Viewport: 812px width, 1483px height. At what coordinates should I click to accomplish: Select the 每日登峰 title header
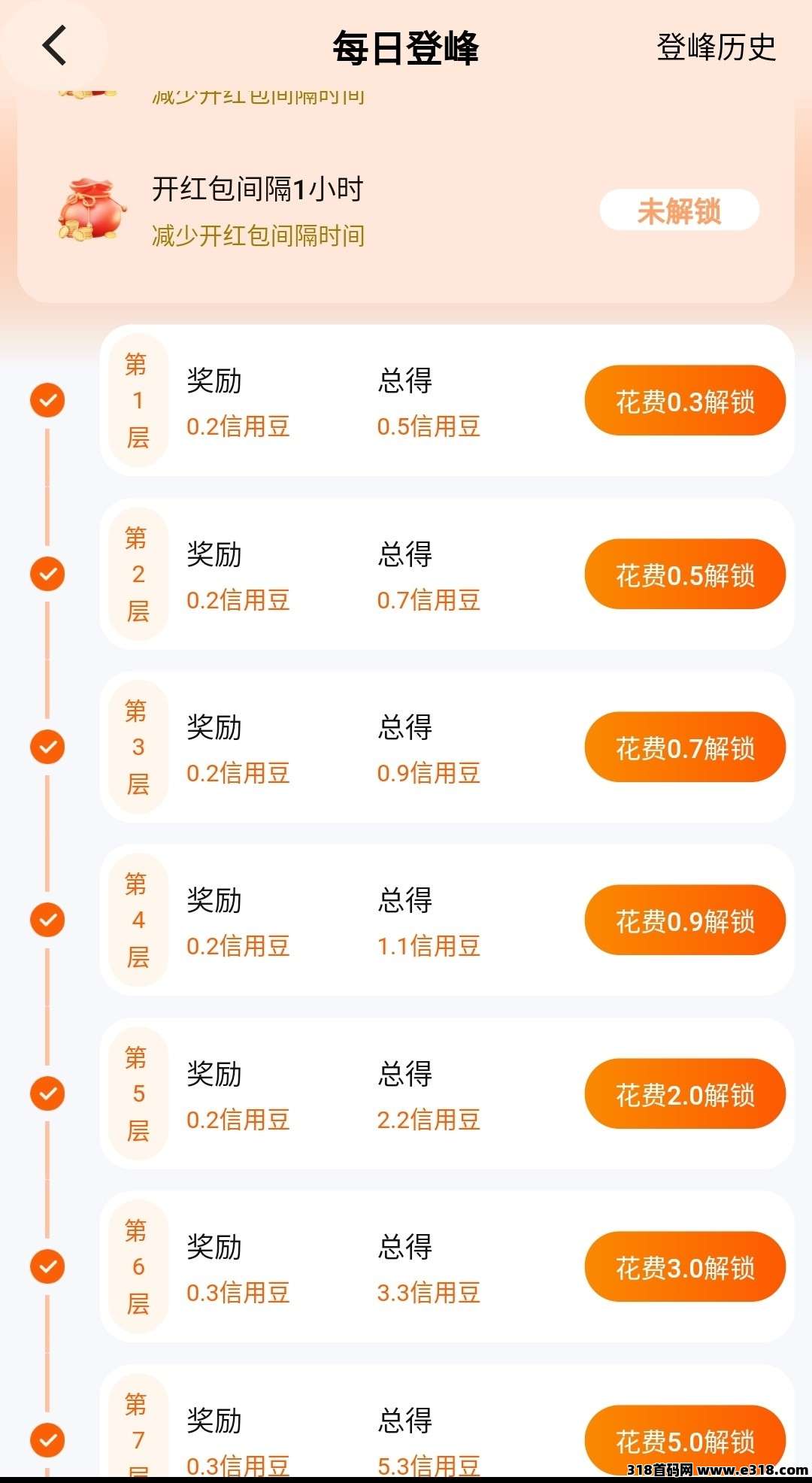406,47
